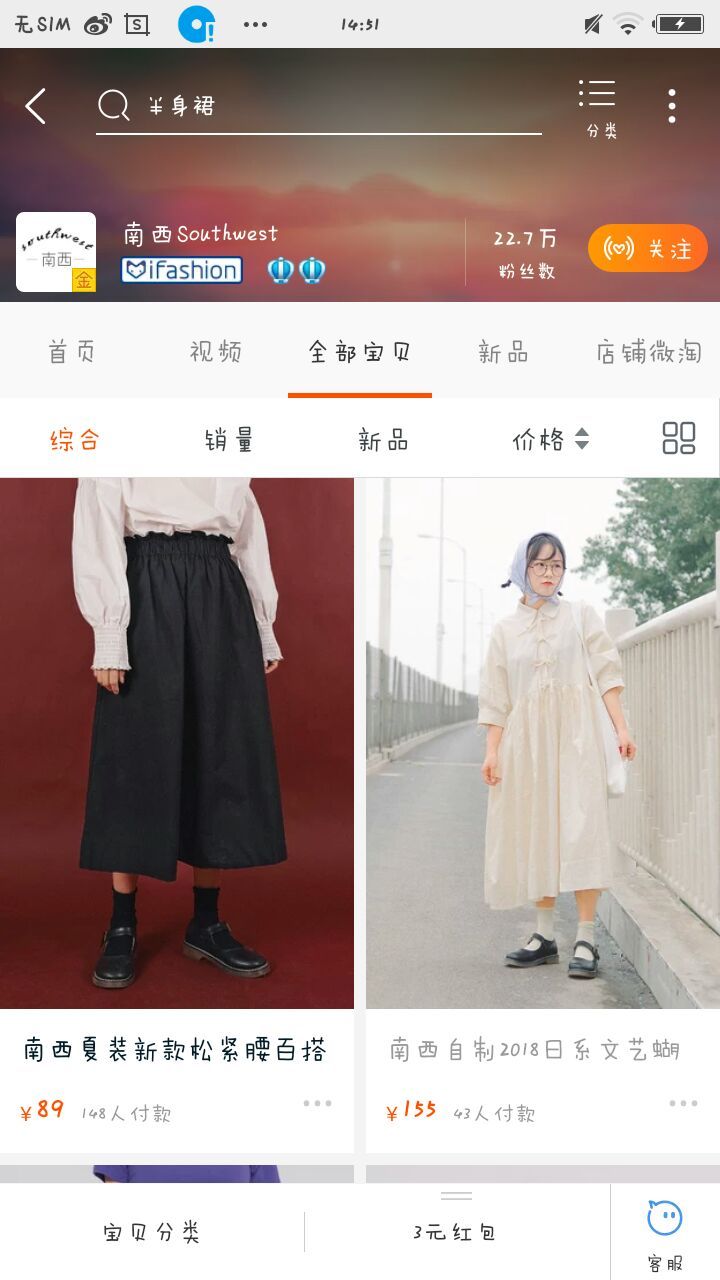Viewport: 720px width, 1280px height.
Task: Open the three-dot overflow menu
Action: point(672,106)
